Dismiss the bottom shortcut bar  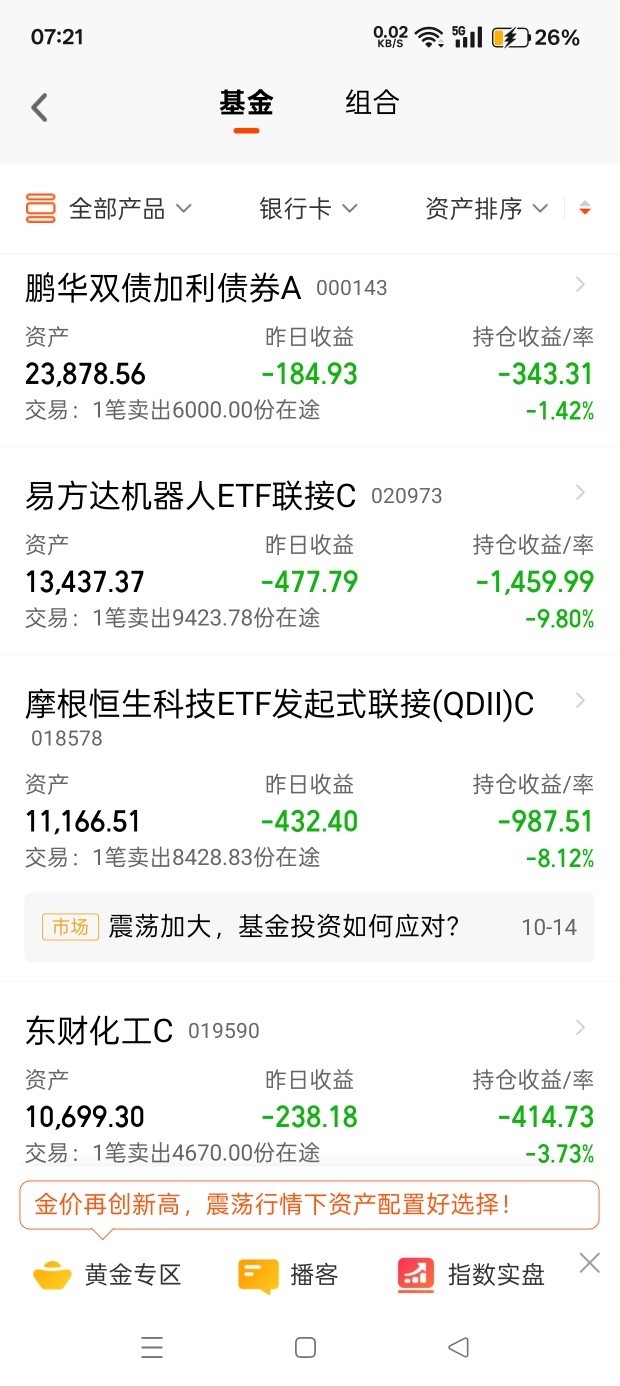coord(590,1263)
